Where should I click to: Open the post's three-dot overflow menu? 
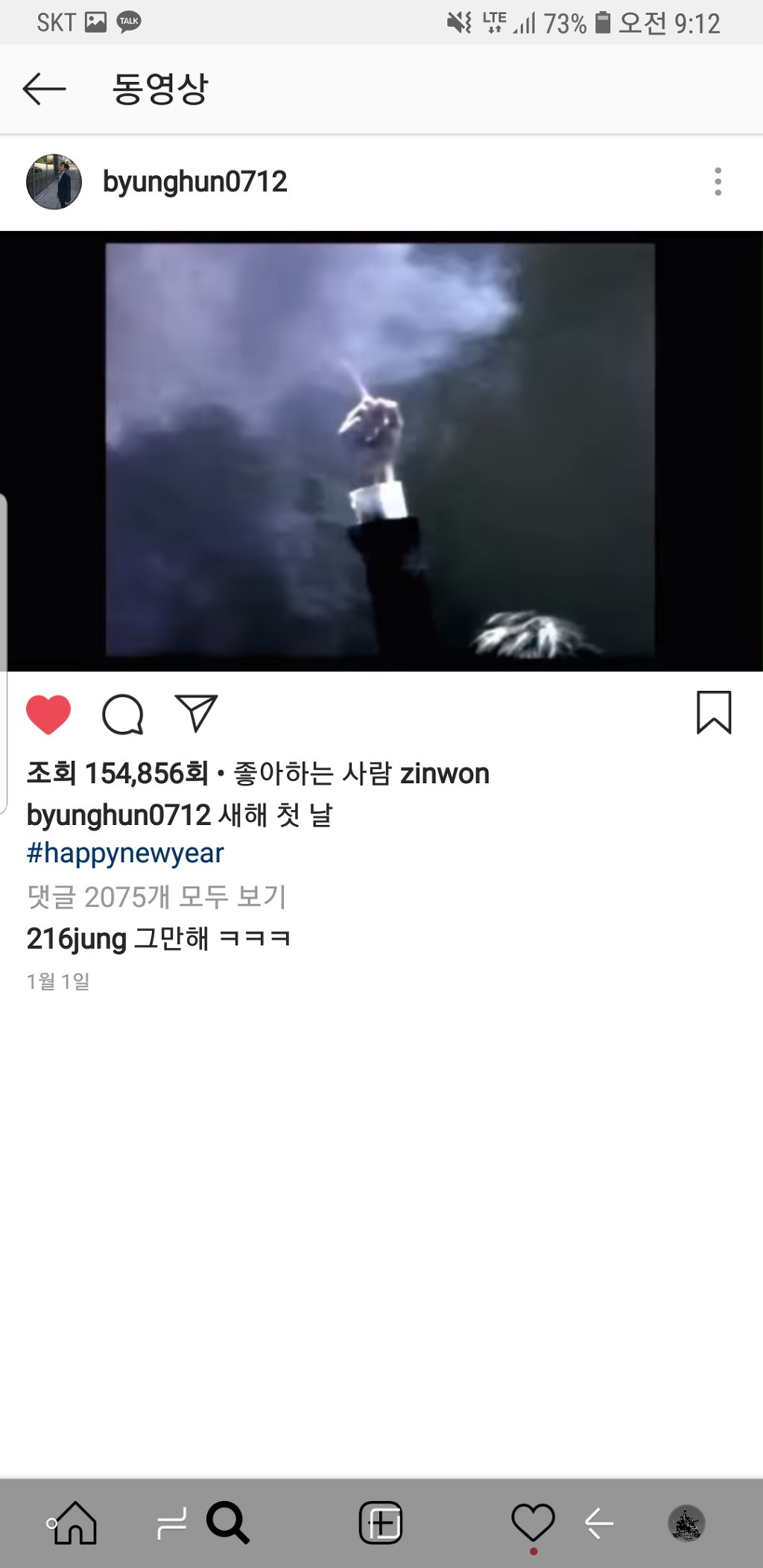[718, 182]
